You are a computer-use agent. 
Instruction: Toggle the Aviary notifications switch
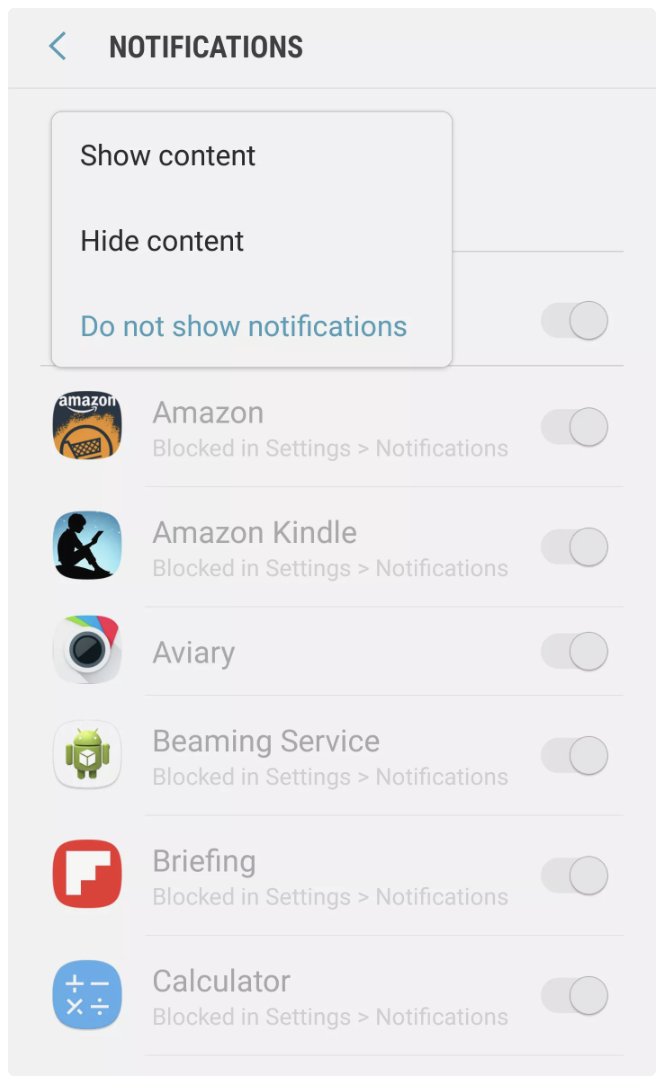[x=574, y=652]
